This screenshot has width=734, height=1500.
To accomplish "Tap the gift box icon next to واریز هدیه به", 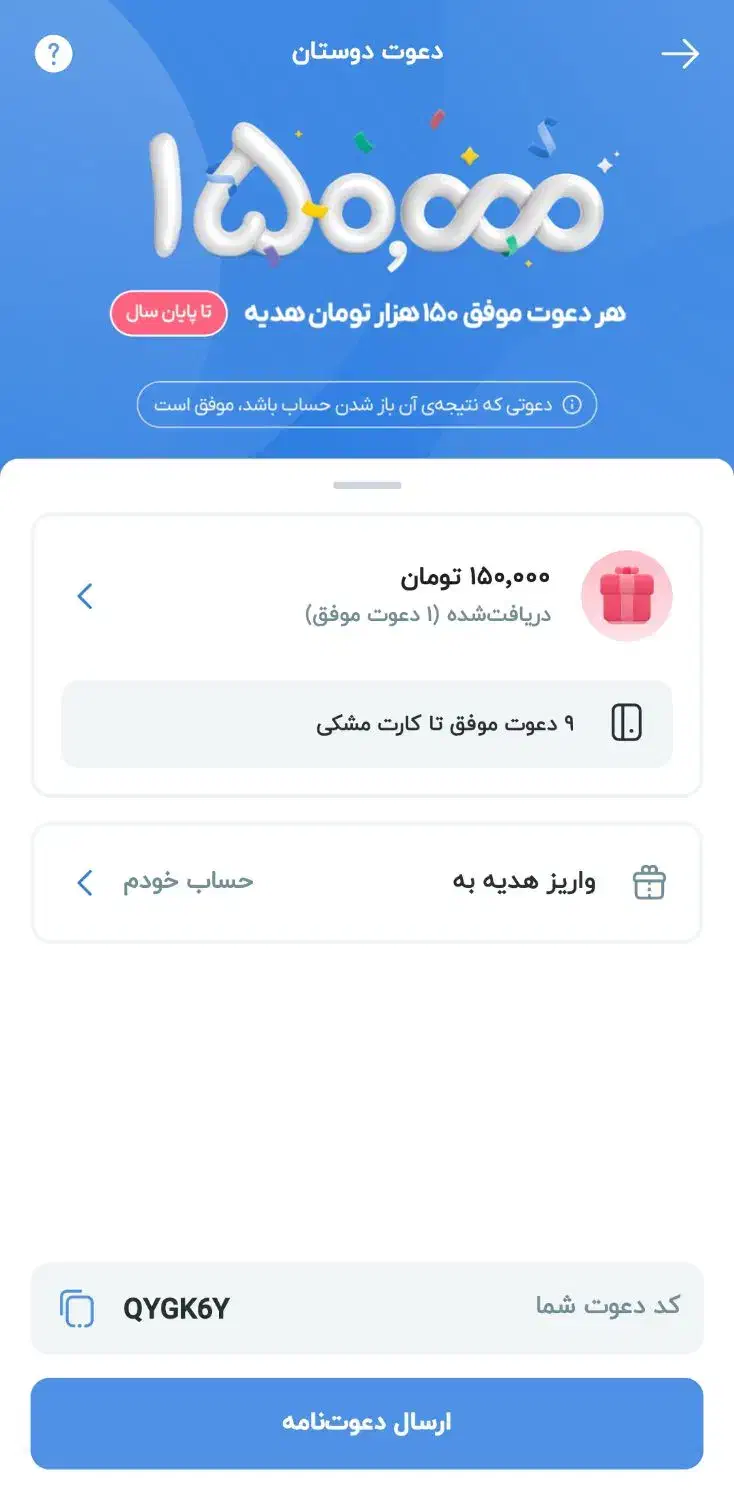I will pos(651,881).
